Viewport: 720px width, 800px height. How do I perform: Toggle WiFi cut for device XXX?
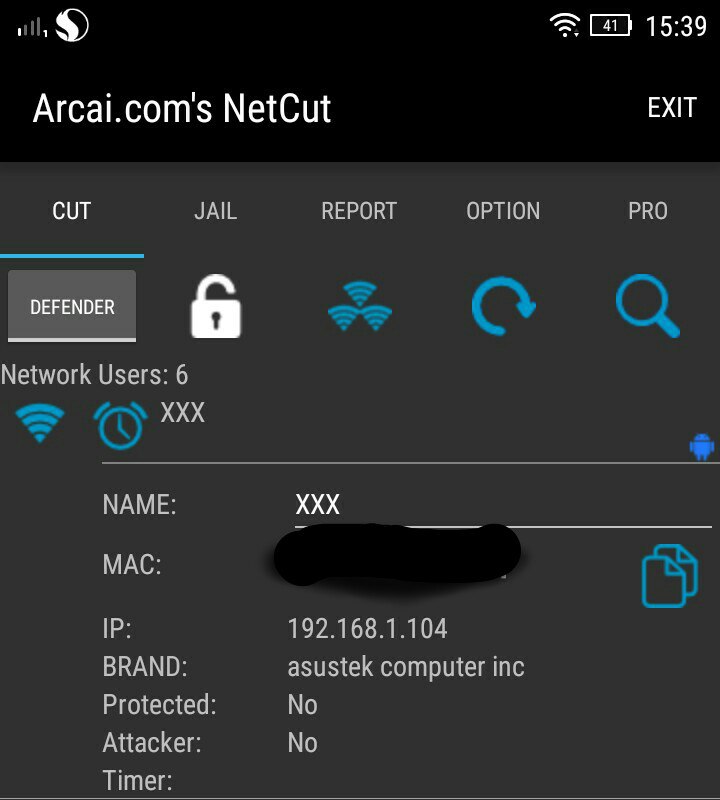coord(39,424)
